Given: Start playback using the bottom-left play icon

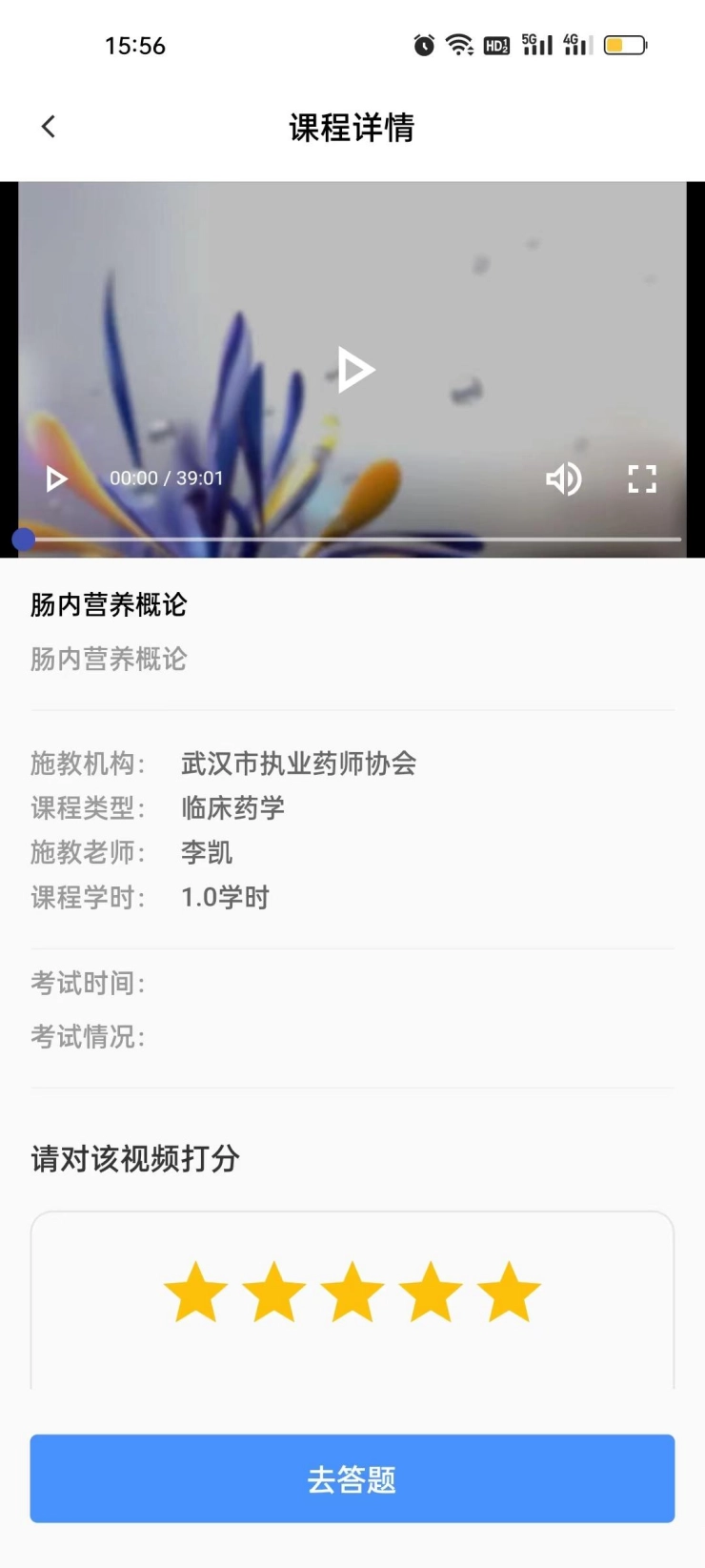Looking at the screenshot, I should pos(57,479).
